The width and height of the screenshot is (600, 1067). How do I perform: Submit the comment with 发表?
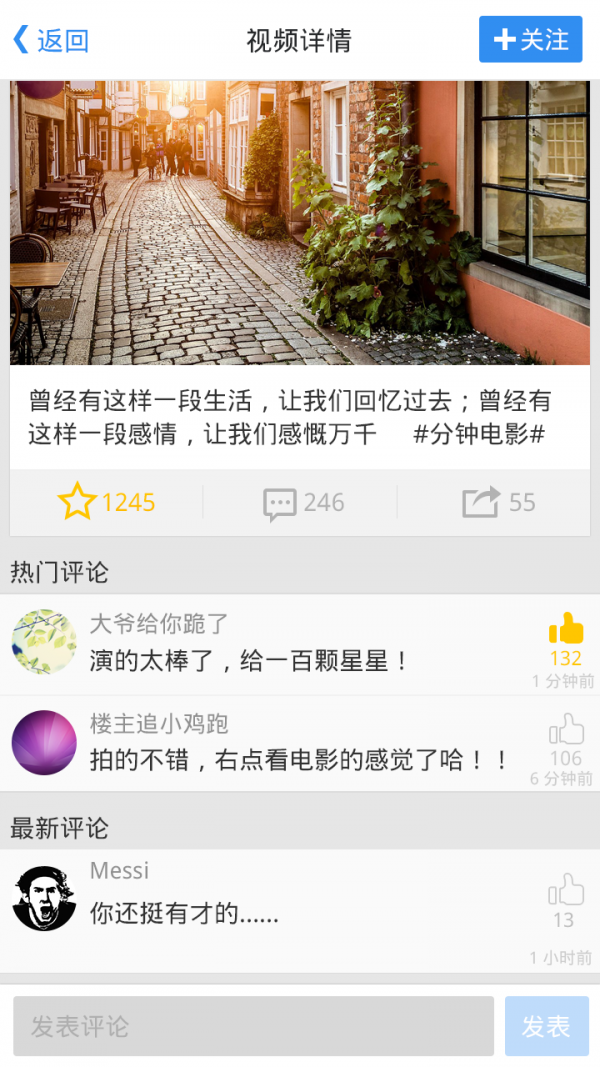coord(546,1026)
